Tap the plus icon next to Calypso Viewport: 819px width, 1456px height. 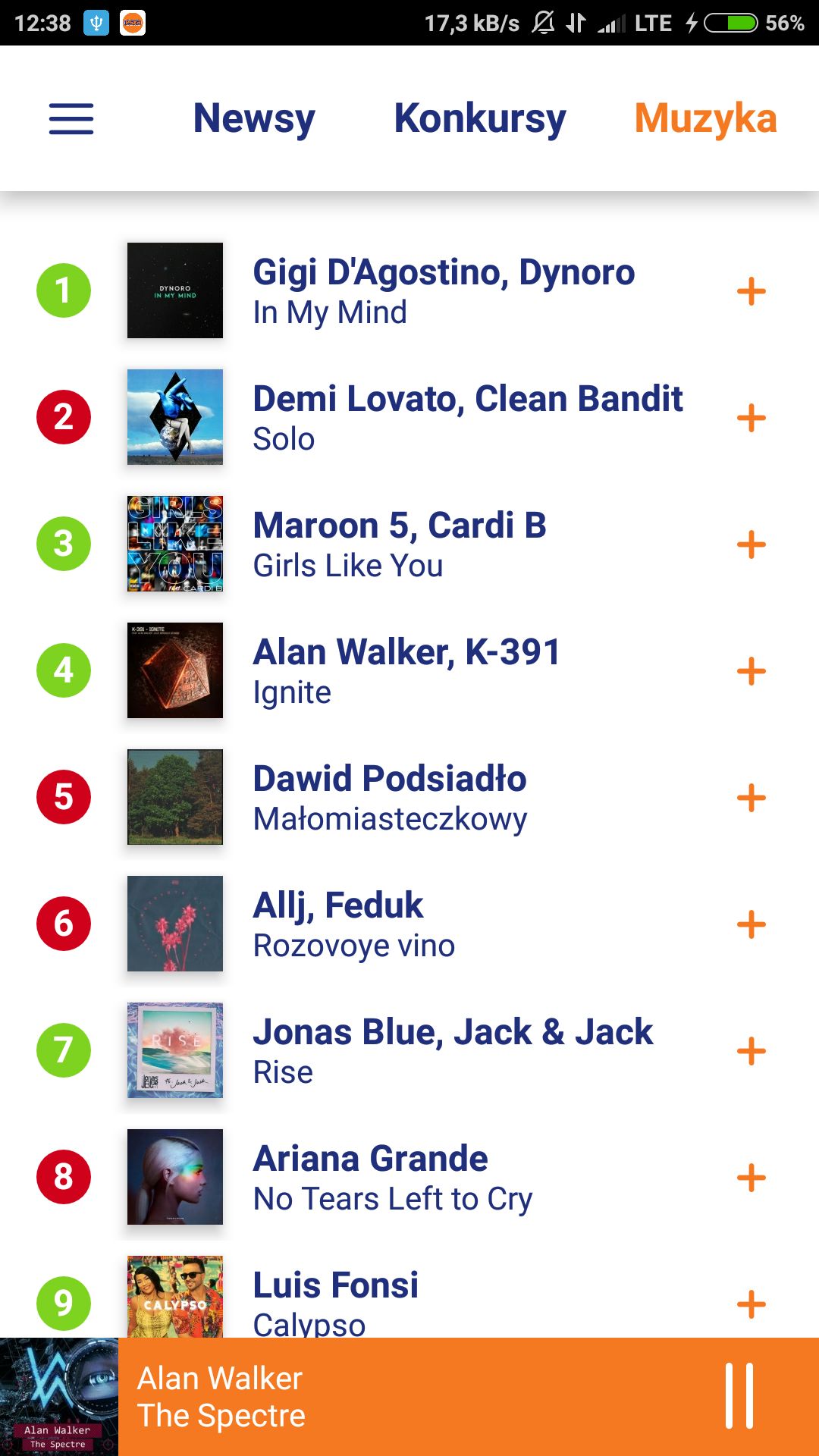(752, 1304)
